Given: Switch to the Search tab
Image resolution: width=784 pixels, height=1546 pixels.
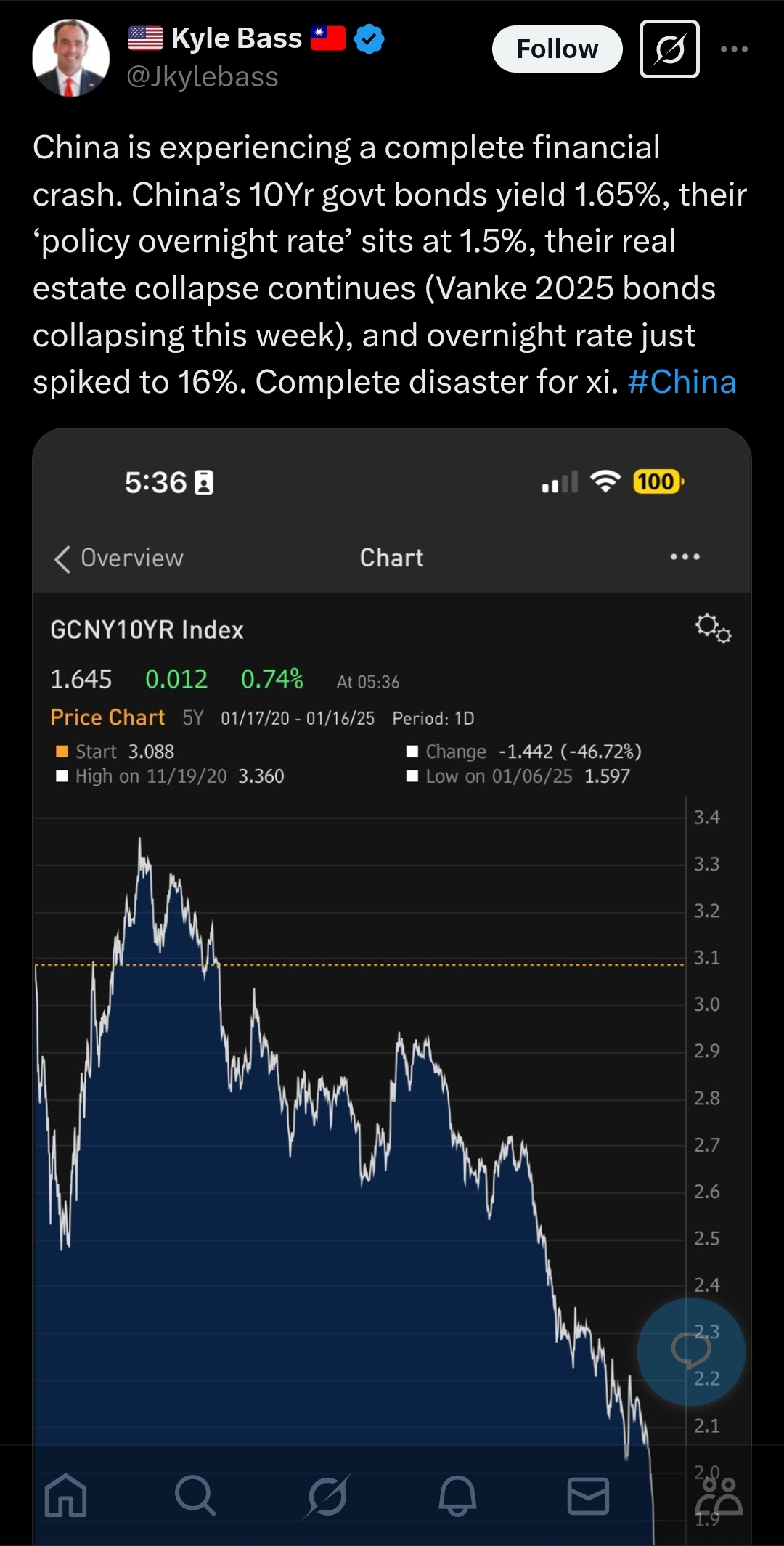Looking at the screenshot, I should click(x=195, y=1496).
